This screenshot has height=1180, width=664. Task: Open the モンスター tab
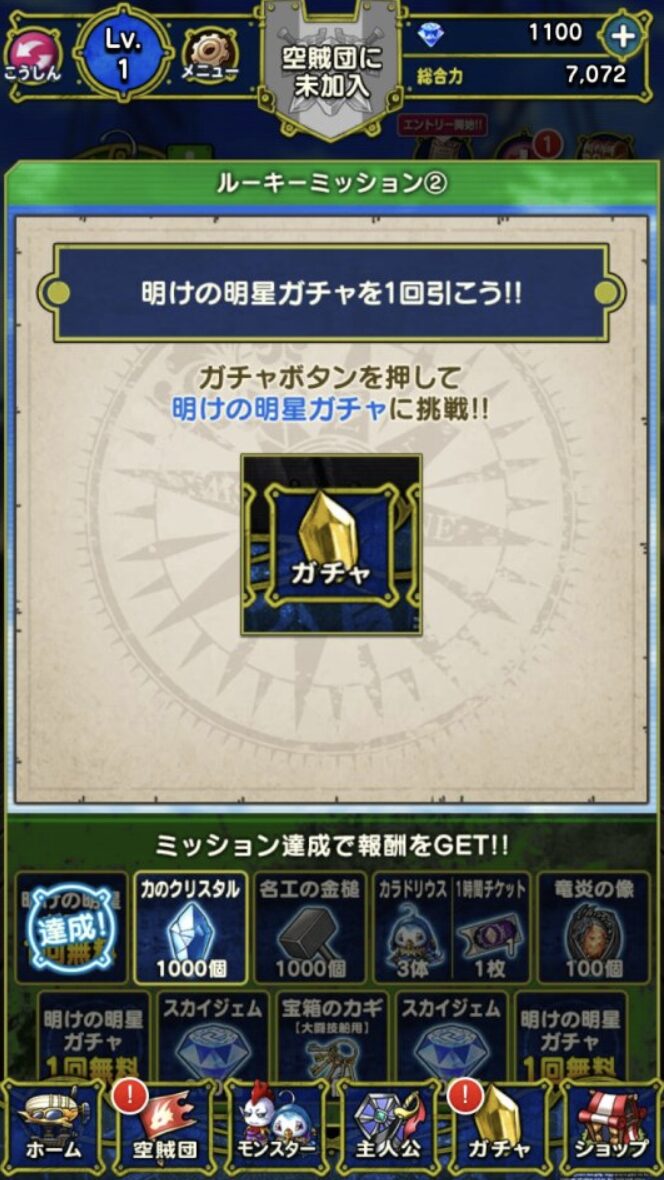[275, 1126]
